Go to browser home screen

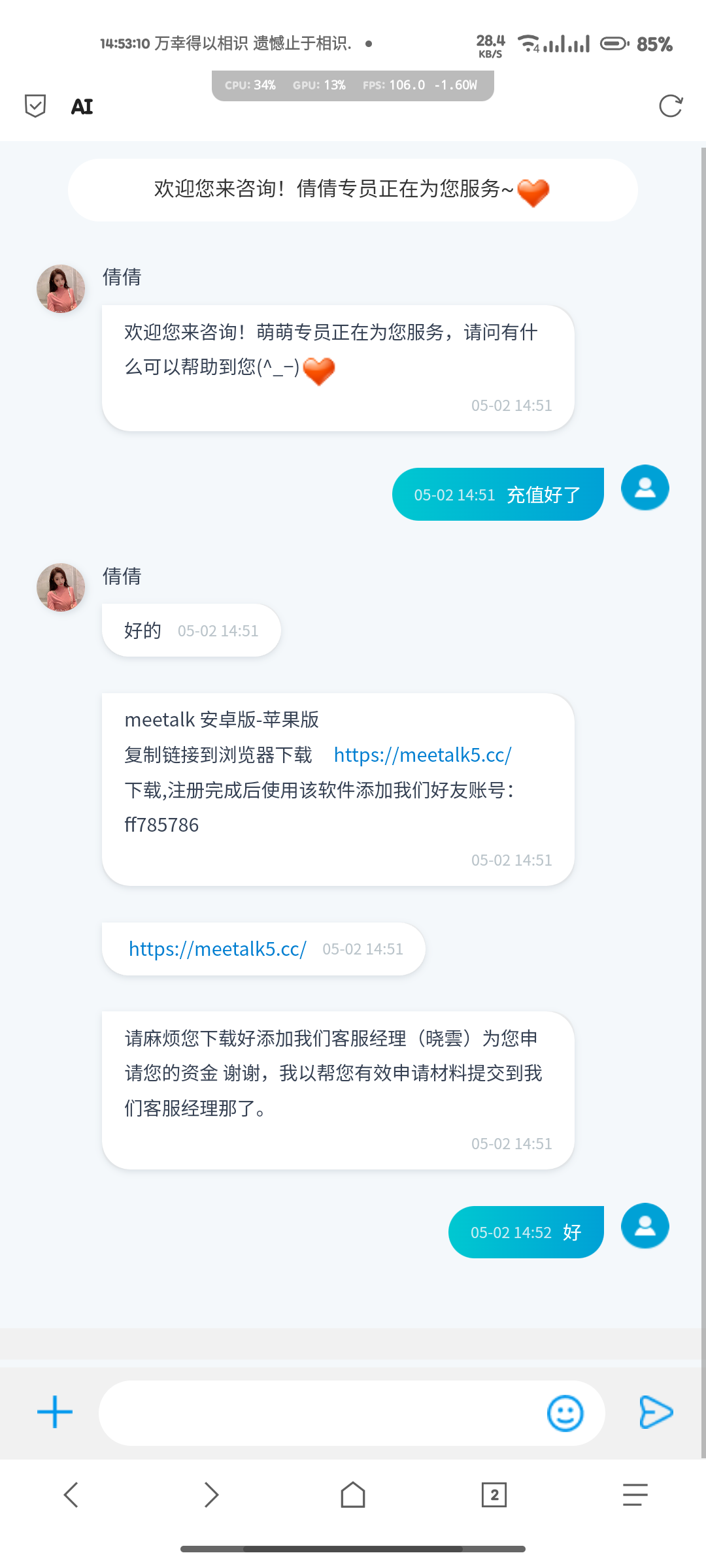[x=352, y=1494]
